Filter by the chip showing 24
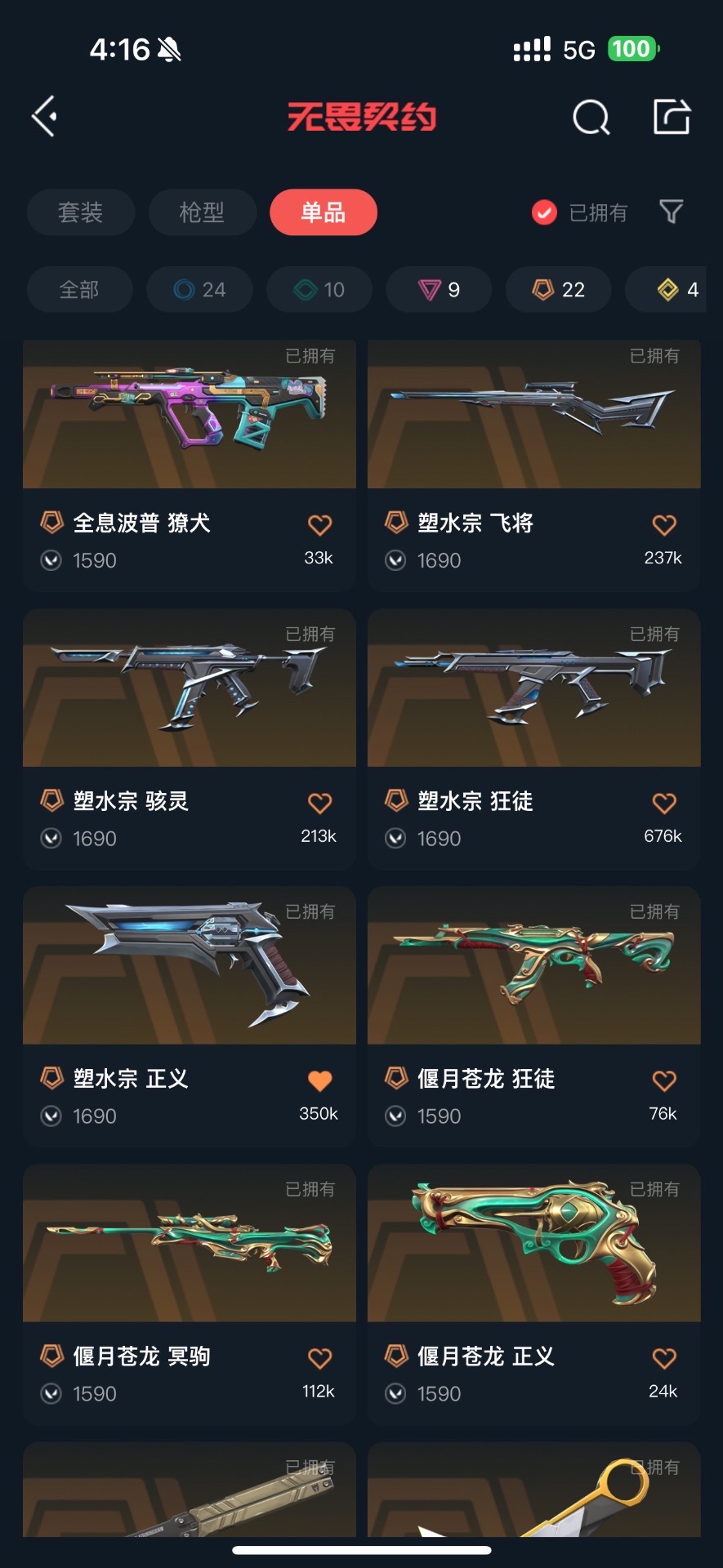Image resolution: width=723 pixels, height=1568 pixels. (x=199, y=289)
